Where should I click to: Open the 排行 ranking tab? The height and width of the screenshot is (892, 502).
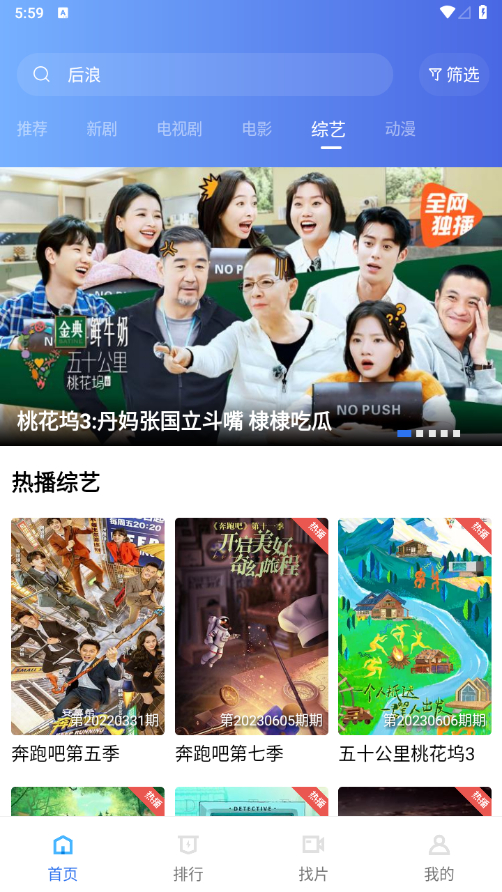(188, 857)
